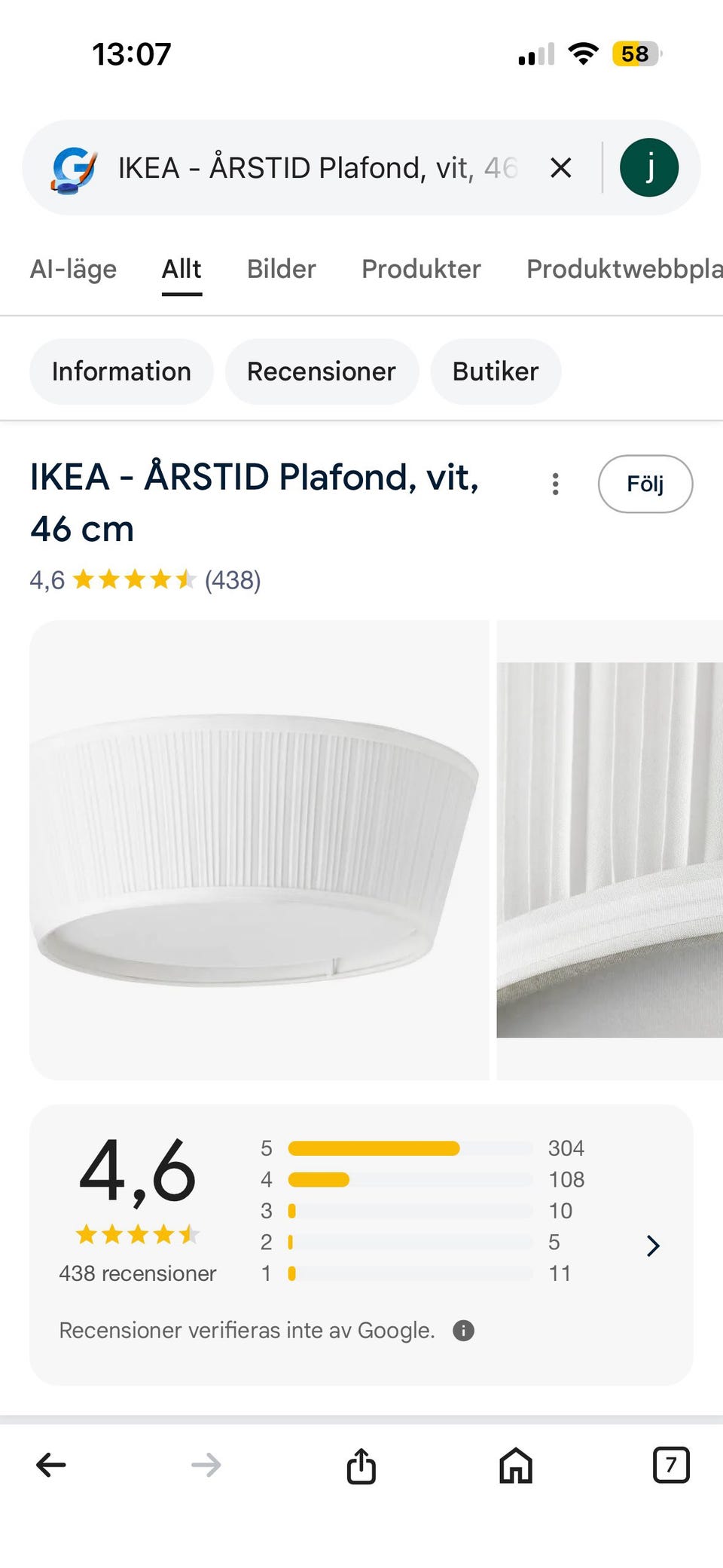Share this page
This screenshot has width=723, height=1568.
pyautogui.click(x=361, y=1466)
